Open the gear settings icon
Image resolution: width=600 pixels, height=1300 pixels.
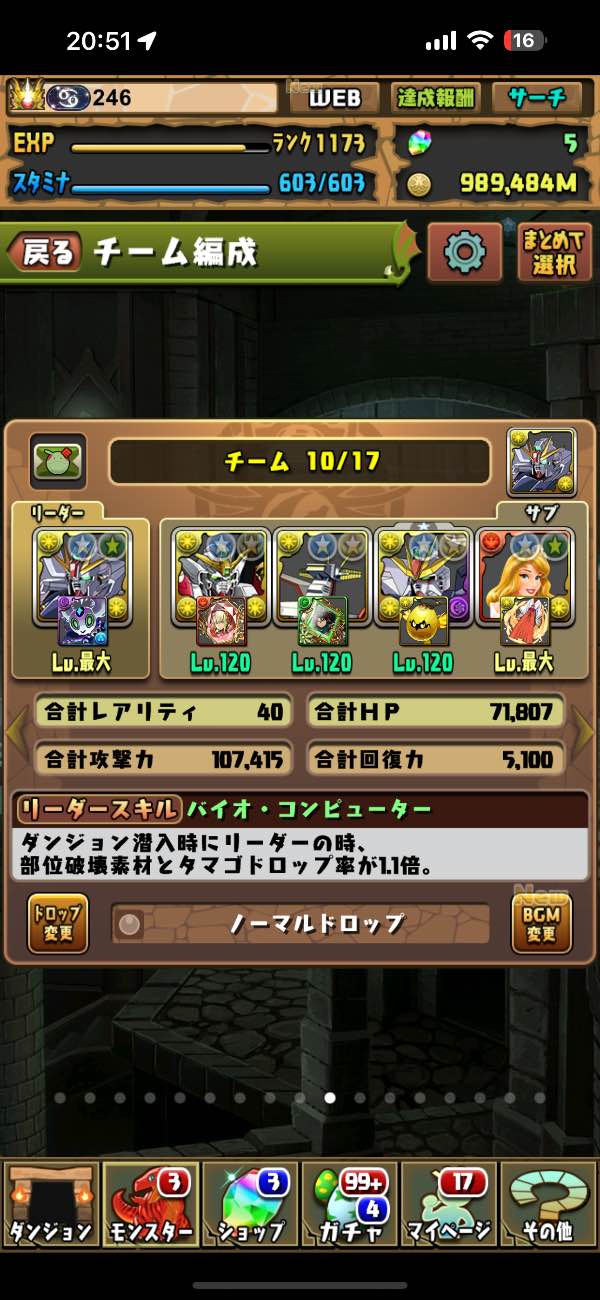coord(464,252)
